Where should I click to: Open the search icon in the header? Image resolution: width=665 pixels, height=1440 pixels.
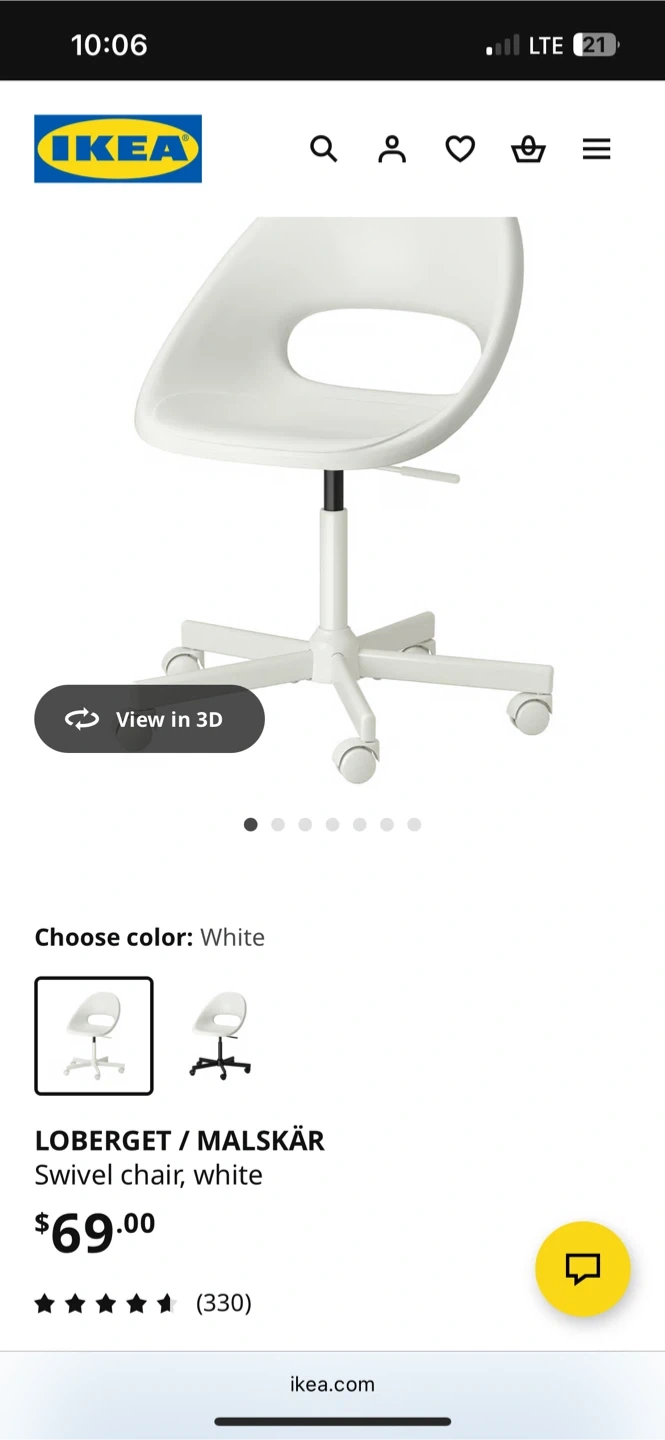323,149
